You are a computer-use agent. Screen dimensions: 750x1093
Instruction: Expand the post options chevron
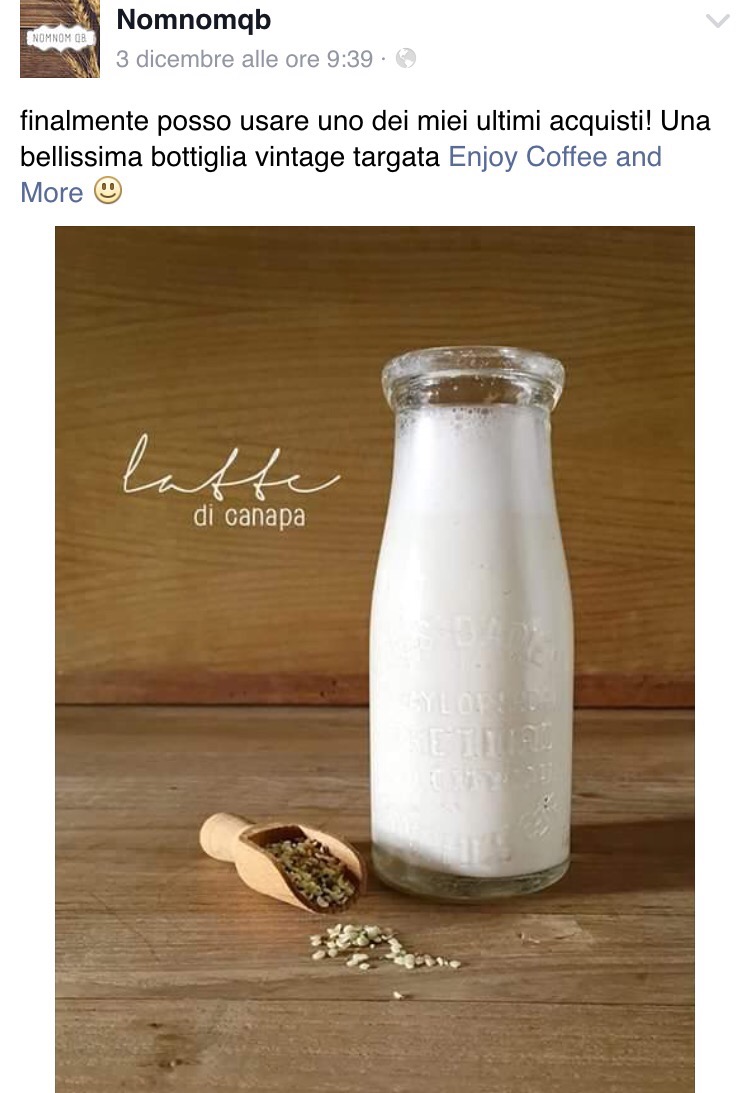coord(717,21)
